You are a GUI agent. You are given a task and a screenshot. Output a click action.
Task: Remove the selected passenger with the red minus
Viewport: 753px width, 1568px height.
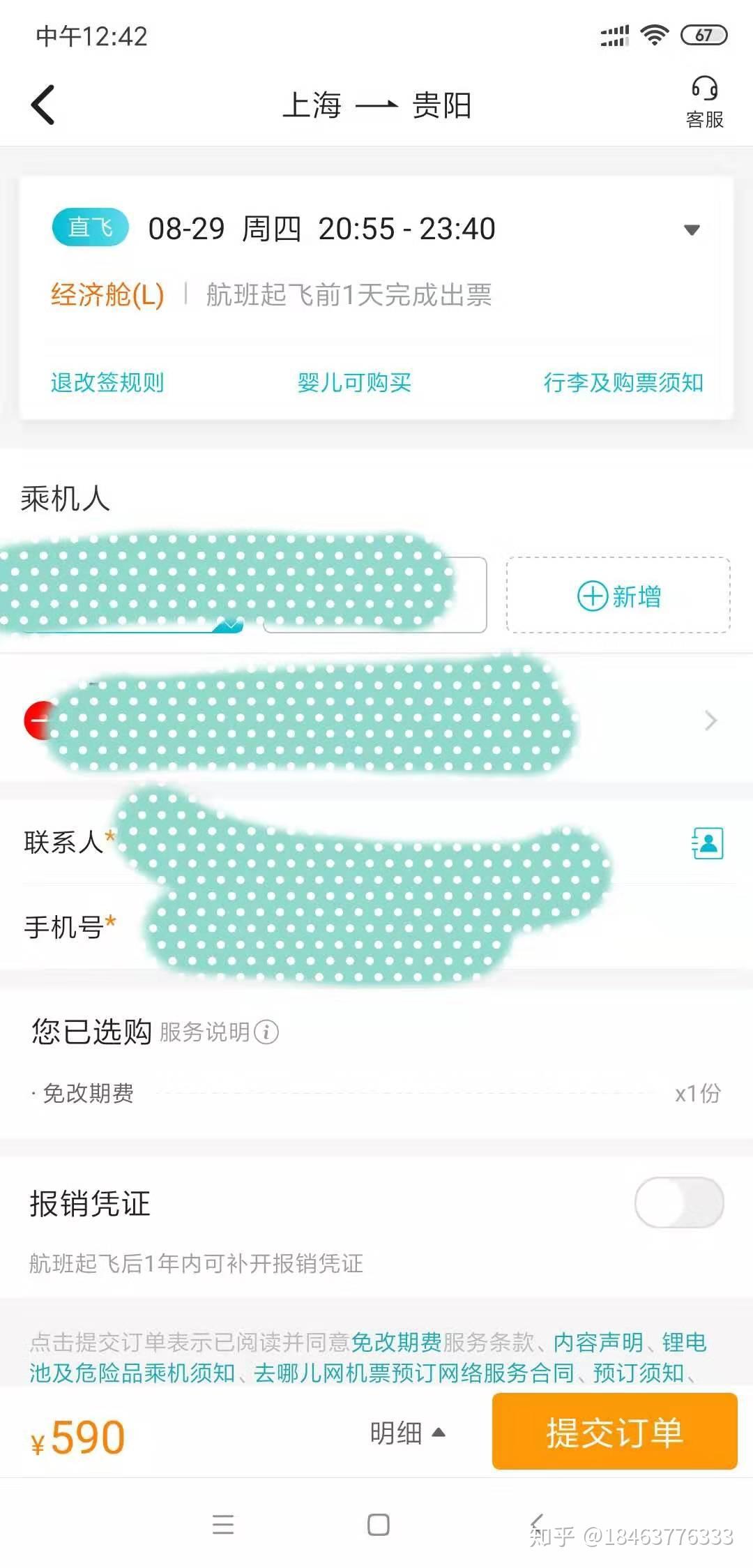[x=36, y=720]
